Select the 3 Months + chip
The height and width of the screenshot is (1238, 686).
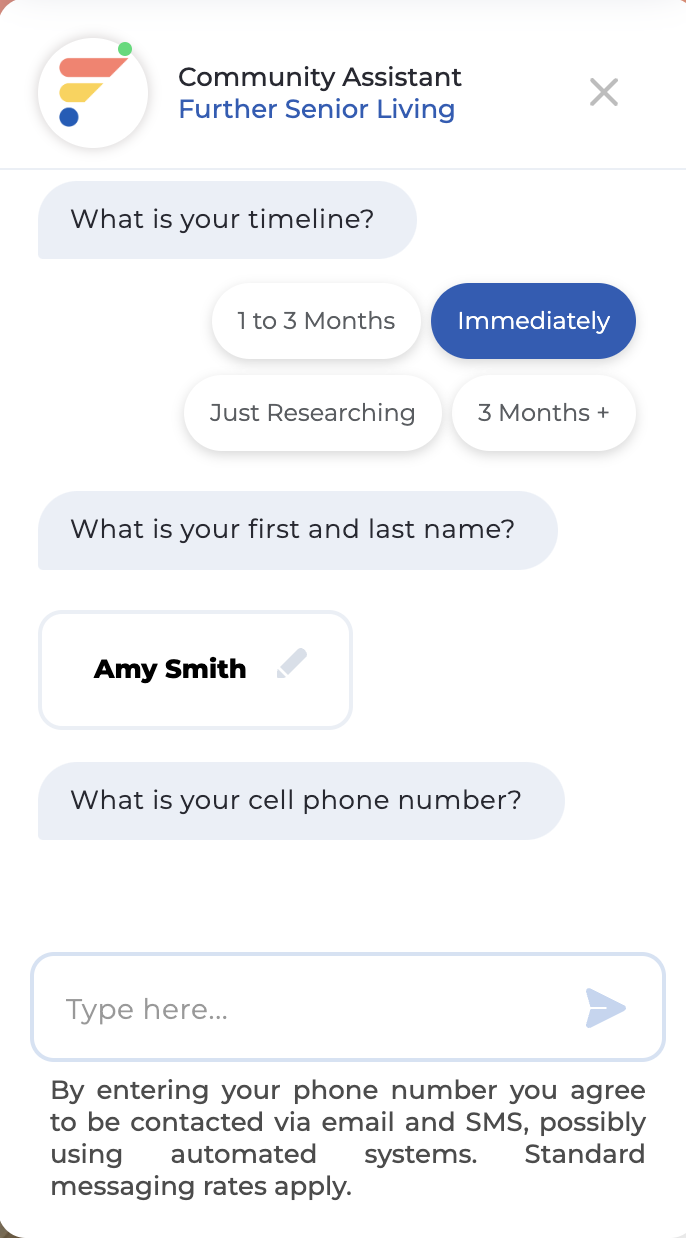tap(543, 413)
